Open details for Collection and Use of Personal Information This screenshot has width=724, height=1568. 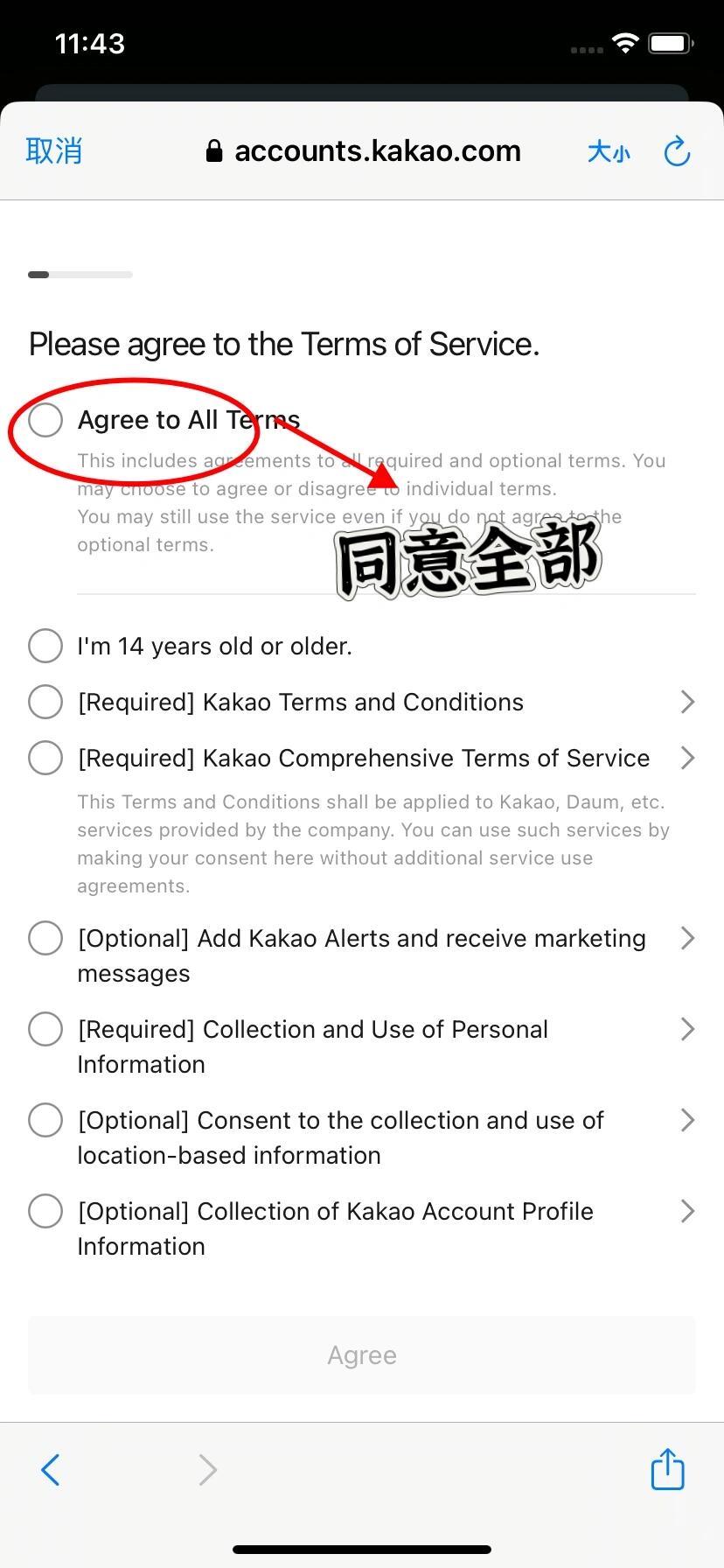(x=687, y=1029)
